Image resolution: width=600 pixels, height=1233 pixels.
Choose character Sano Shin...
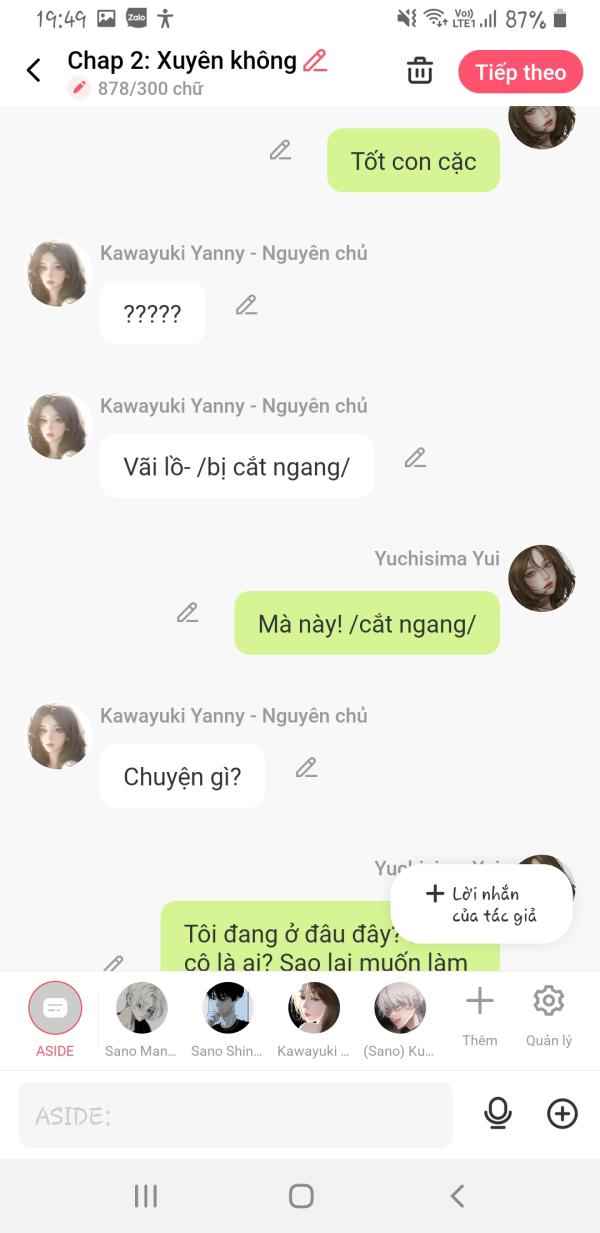227,1019
